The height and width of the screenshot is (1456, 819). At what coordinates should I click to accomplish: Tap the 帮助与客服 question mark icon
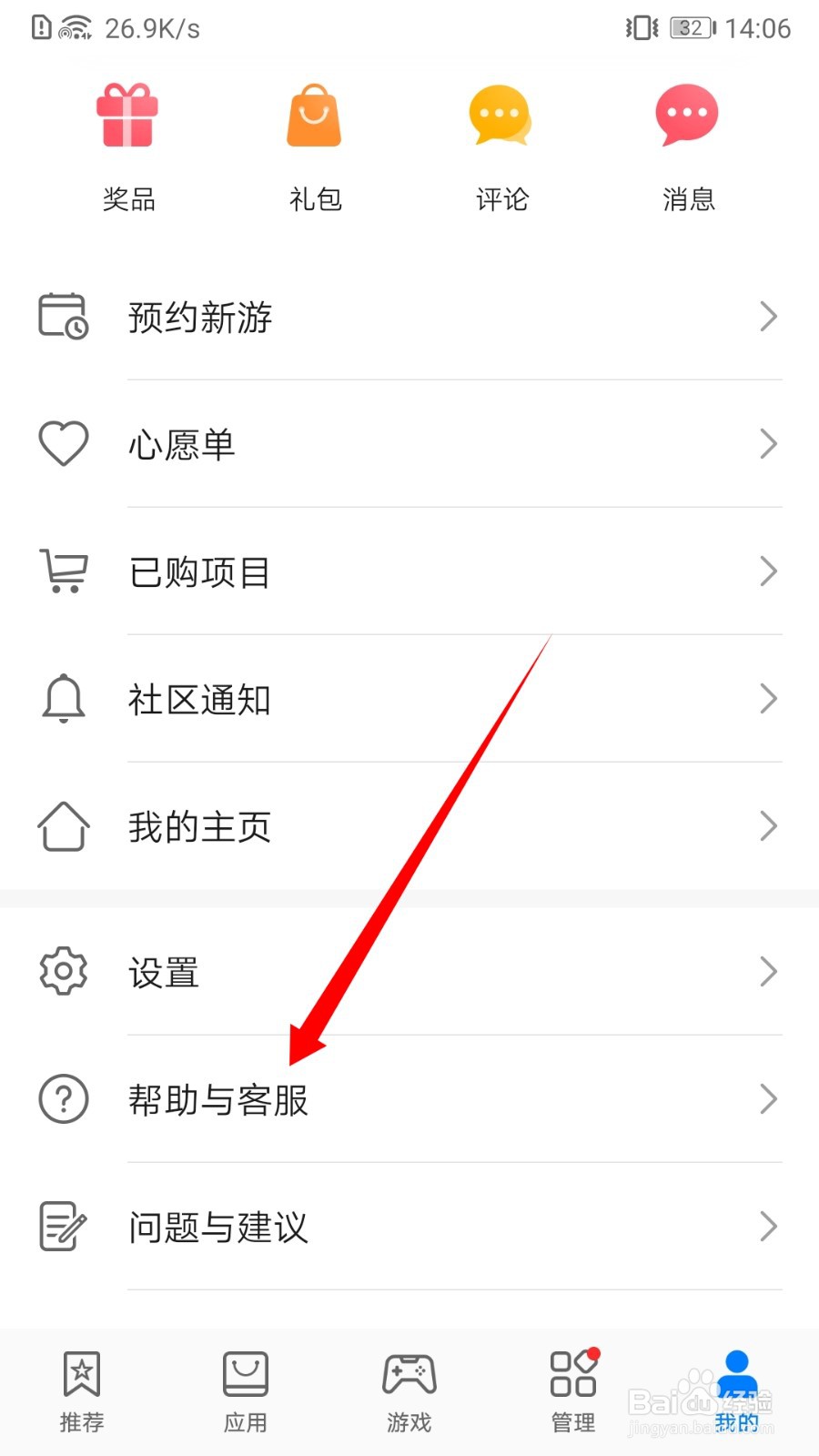pyautogui.click(x=62, y=1099)
